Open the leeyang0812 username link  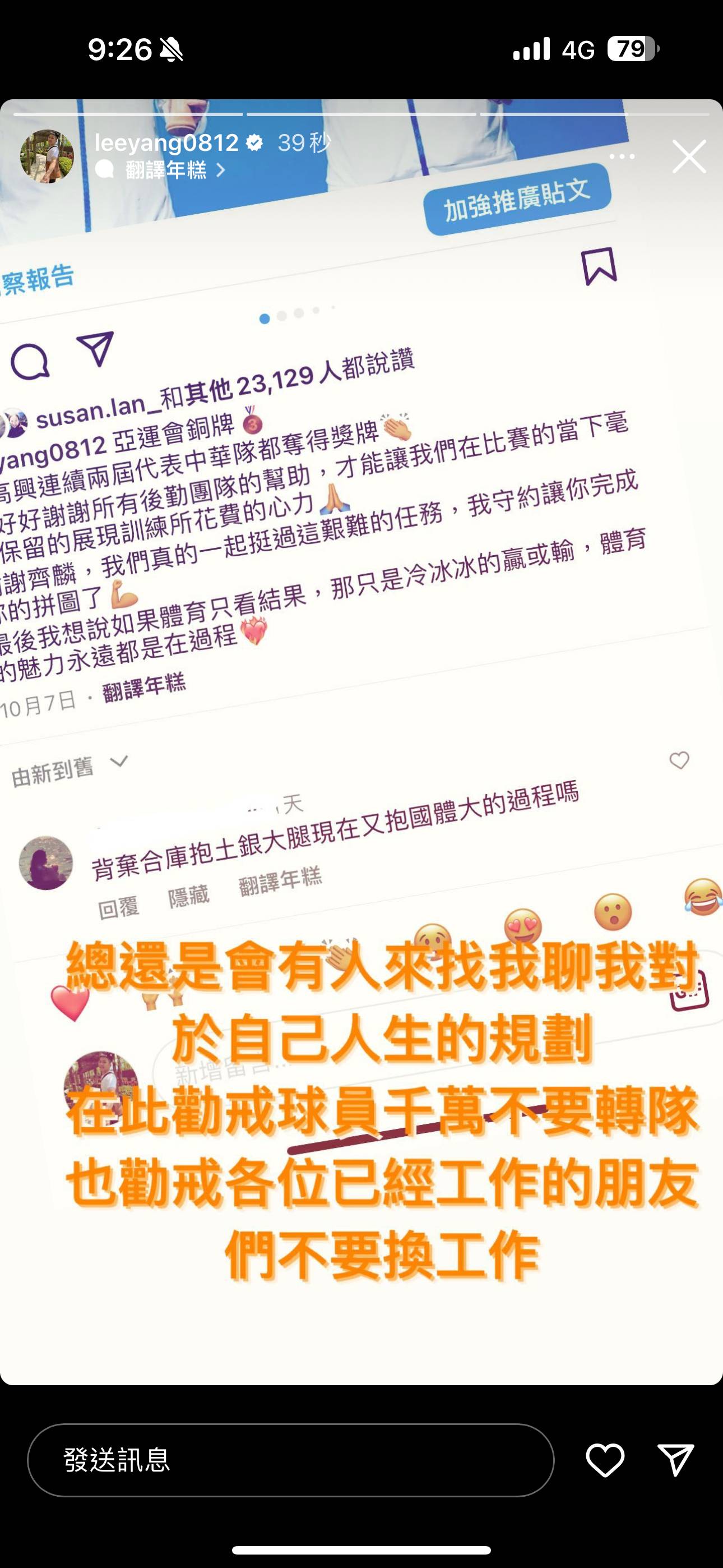(166, 142)
